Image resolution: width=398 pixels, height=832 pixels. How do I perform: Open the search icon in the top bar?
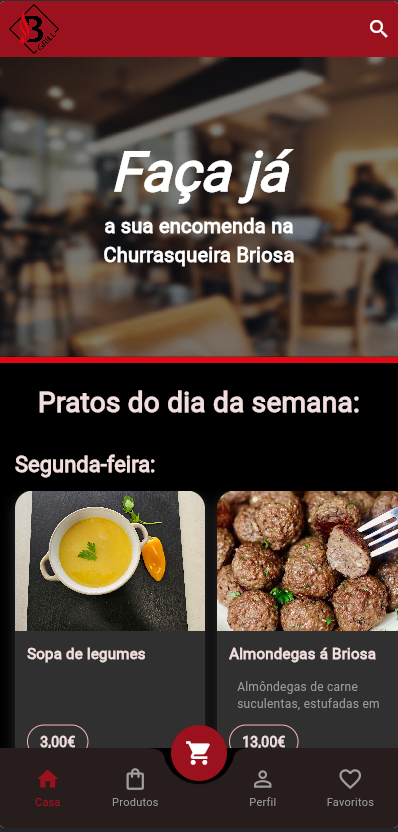point(378,29)
